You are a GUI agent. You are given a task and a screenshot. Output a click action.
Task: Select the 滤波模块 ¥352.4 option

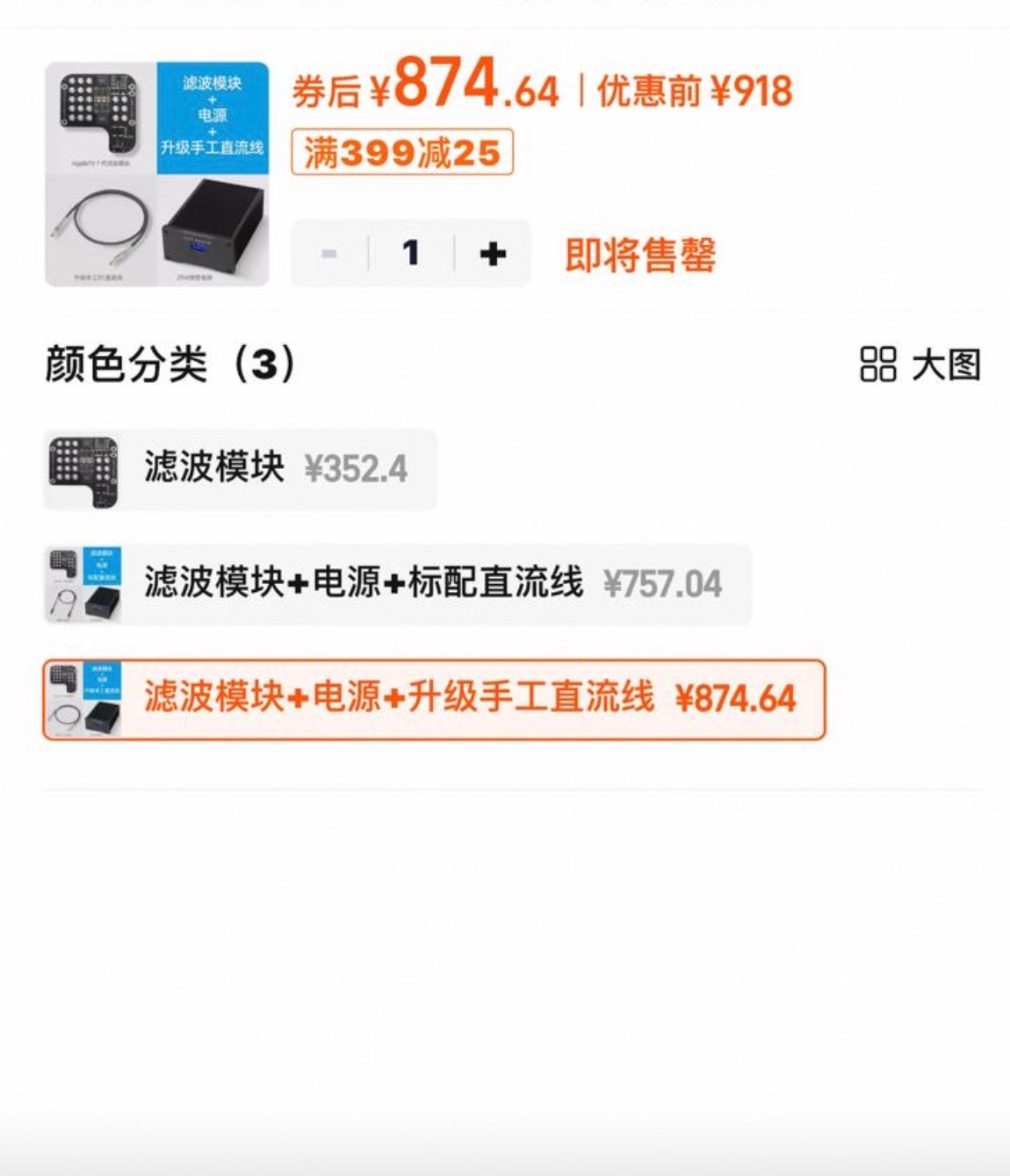240,469
